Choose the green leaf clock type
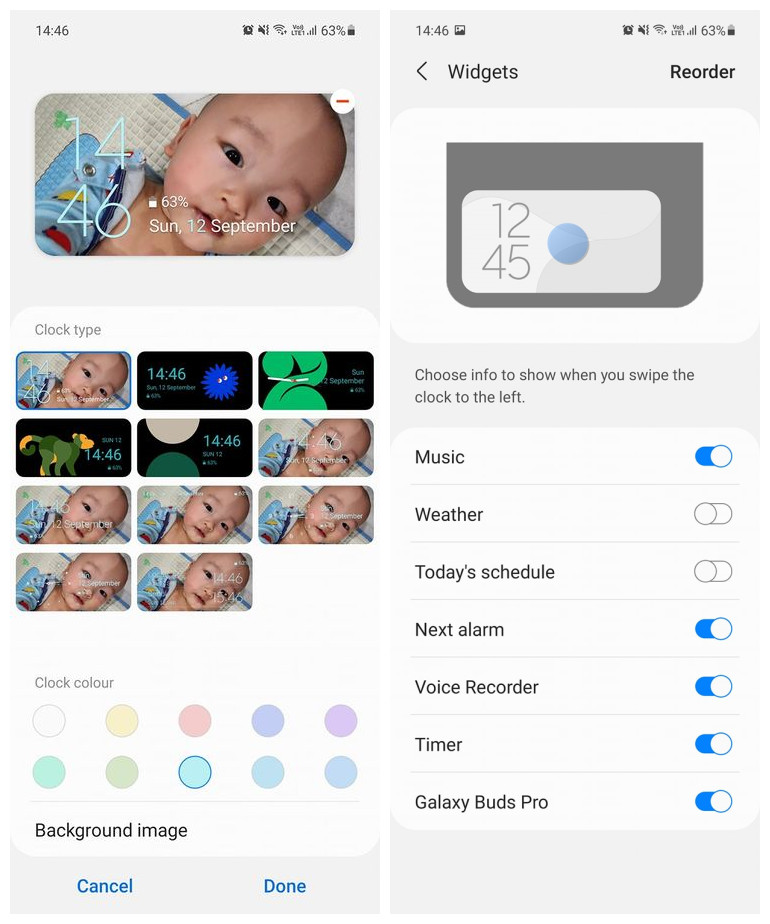Screen dimensions: 770x924 coord(316,381)
